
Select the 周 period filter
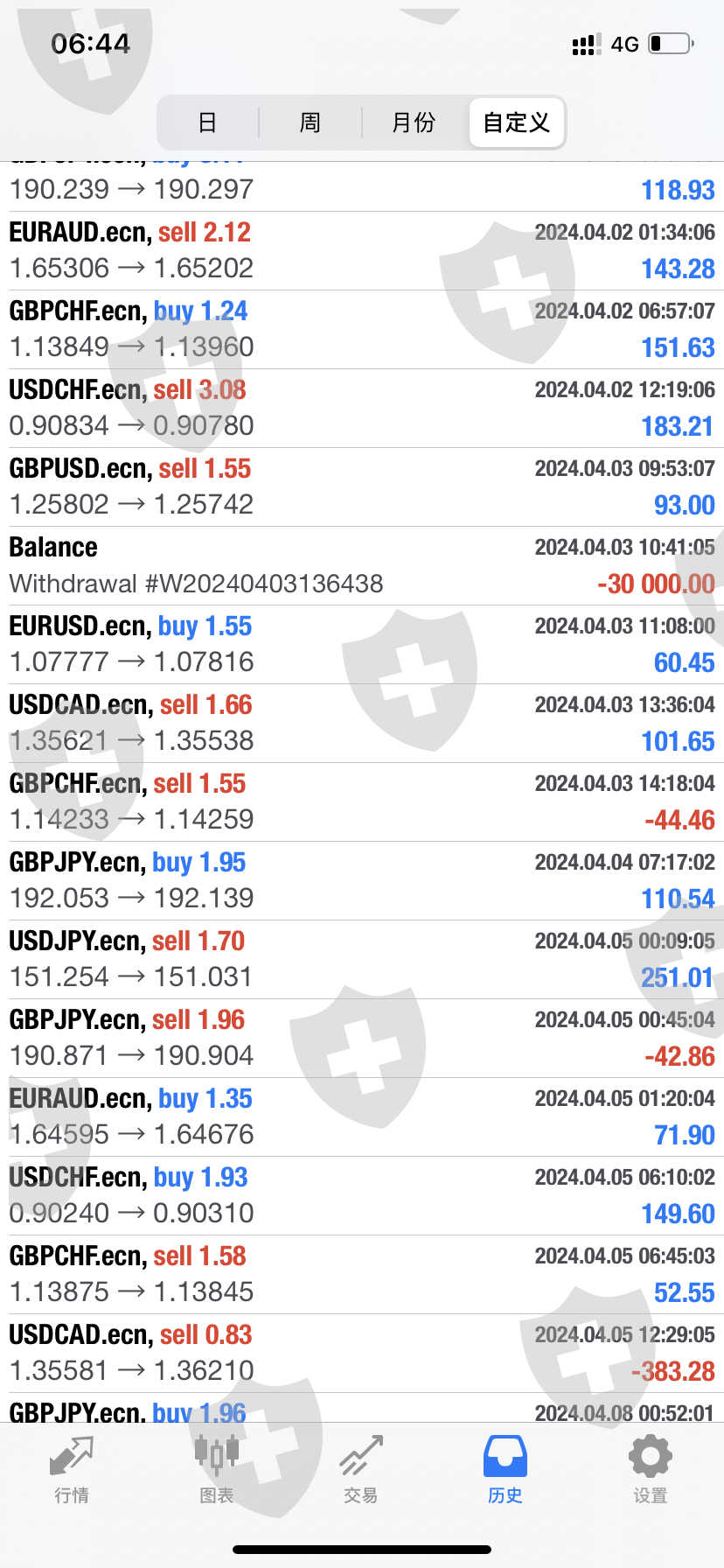pos(310,122)
